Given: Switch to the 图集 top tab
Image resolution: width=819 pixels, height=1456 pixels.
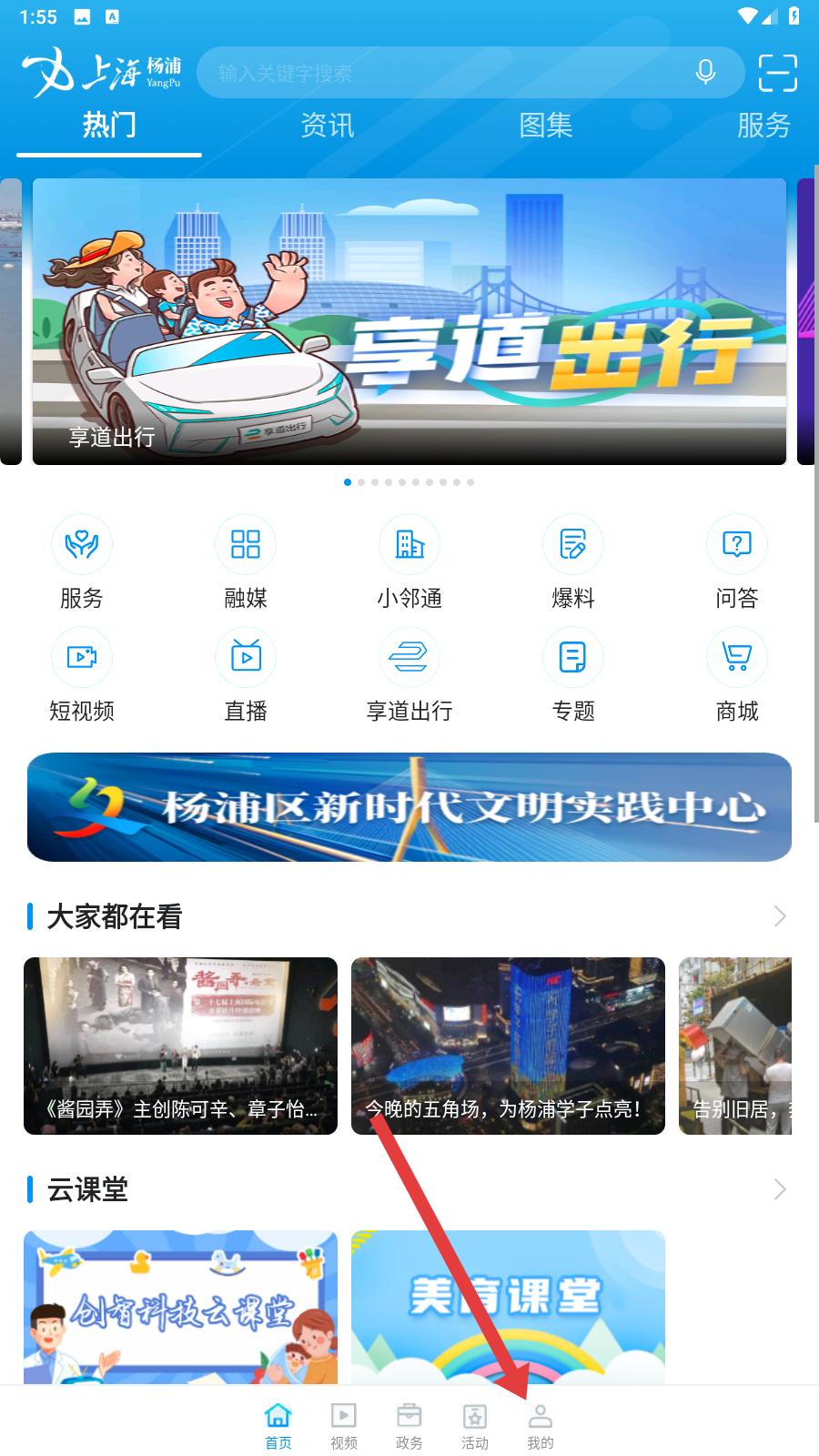Looking at the screenshot, I should (x=546, y=126).
